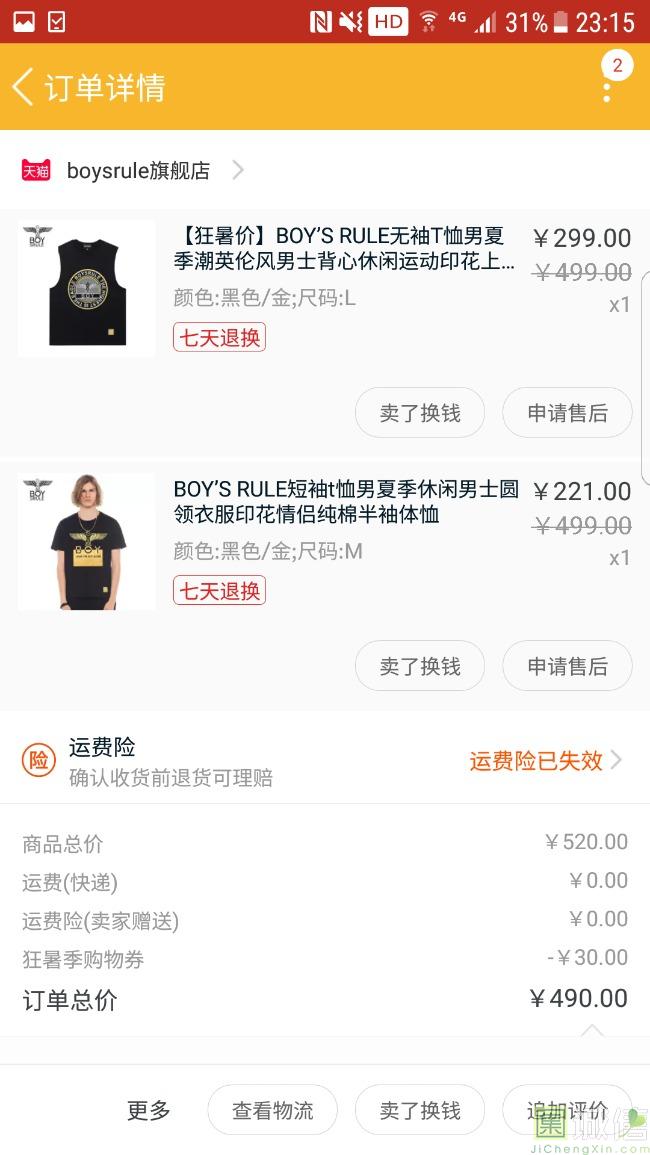Open the 运费险 insurance details row
Screen dimensions: 650x1155
[325, 761]
